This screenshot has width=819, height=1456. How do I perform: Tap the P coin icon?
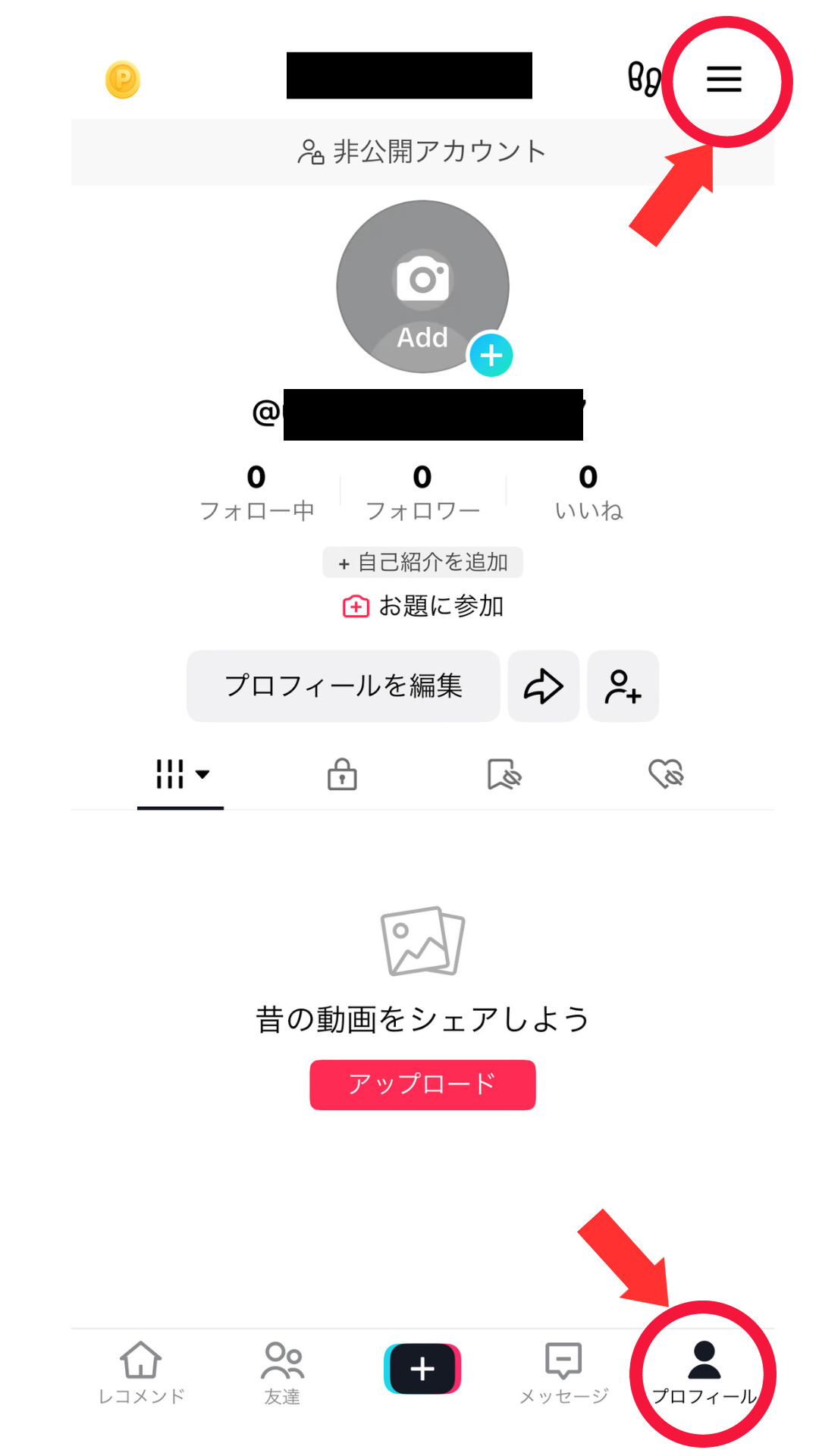pos(123,79)
